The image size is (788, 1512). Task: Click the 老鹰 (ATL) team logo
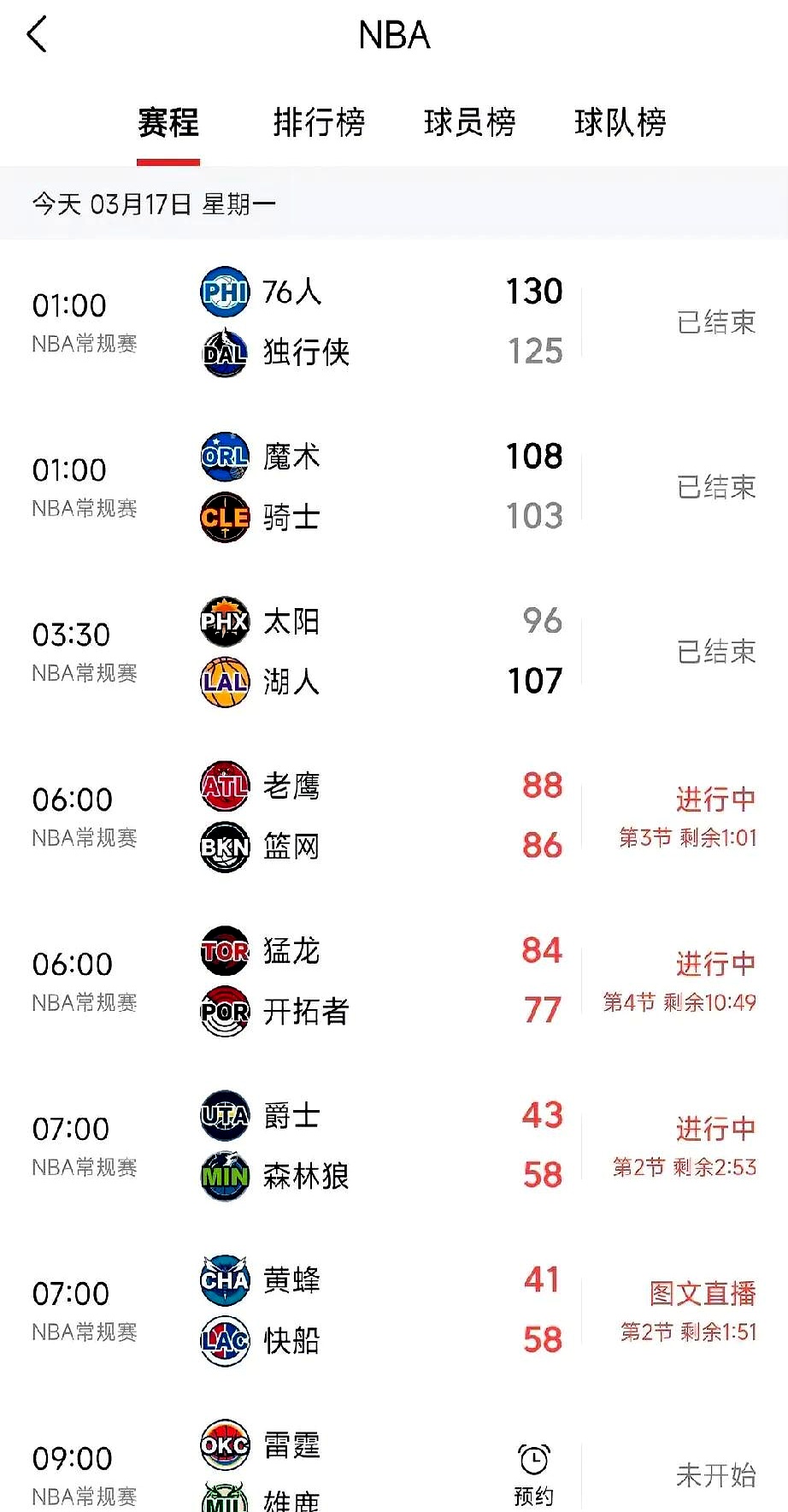[223, 788]
